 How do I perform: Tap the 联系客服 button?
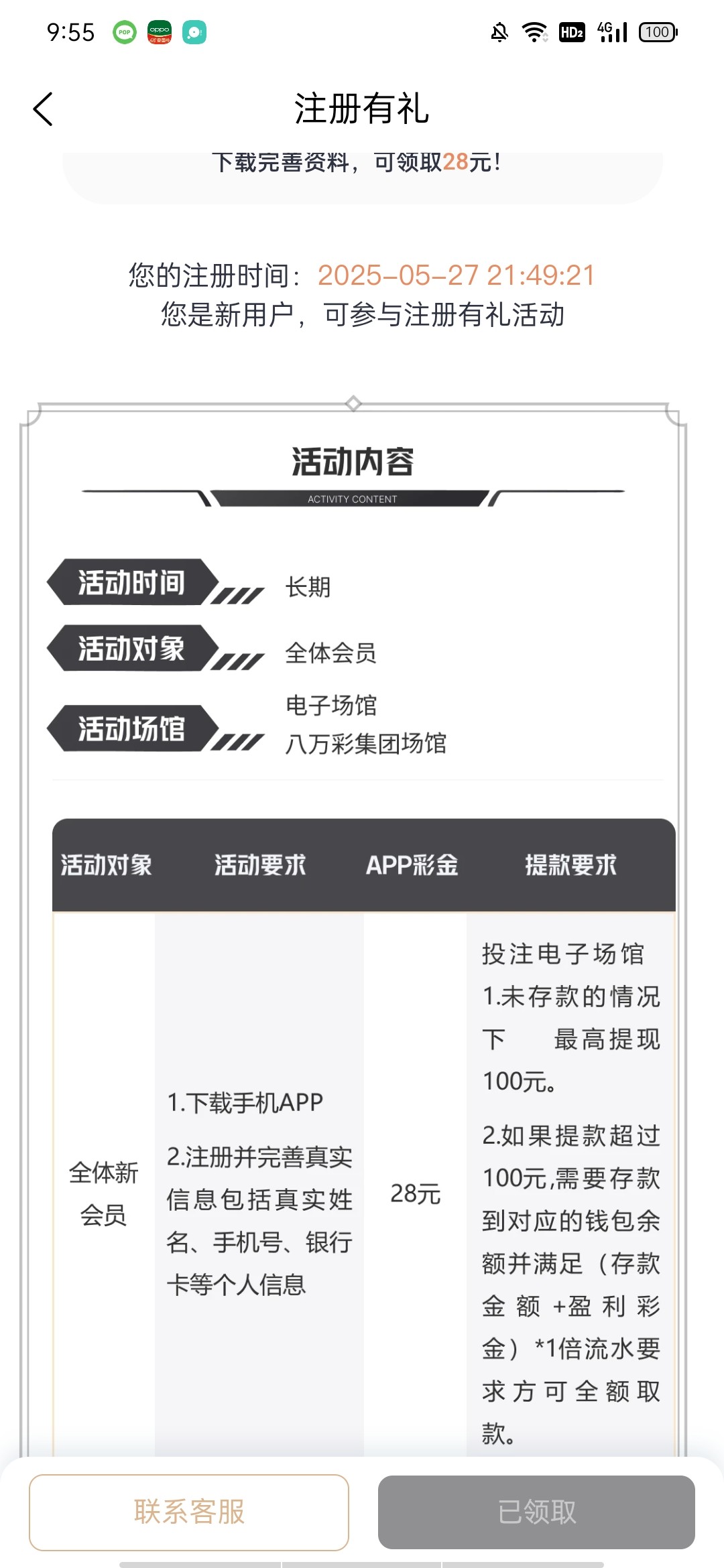coord(189,1512)
